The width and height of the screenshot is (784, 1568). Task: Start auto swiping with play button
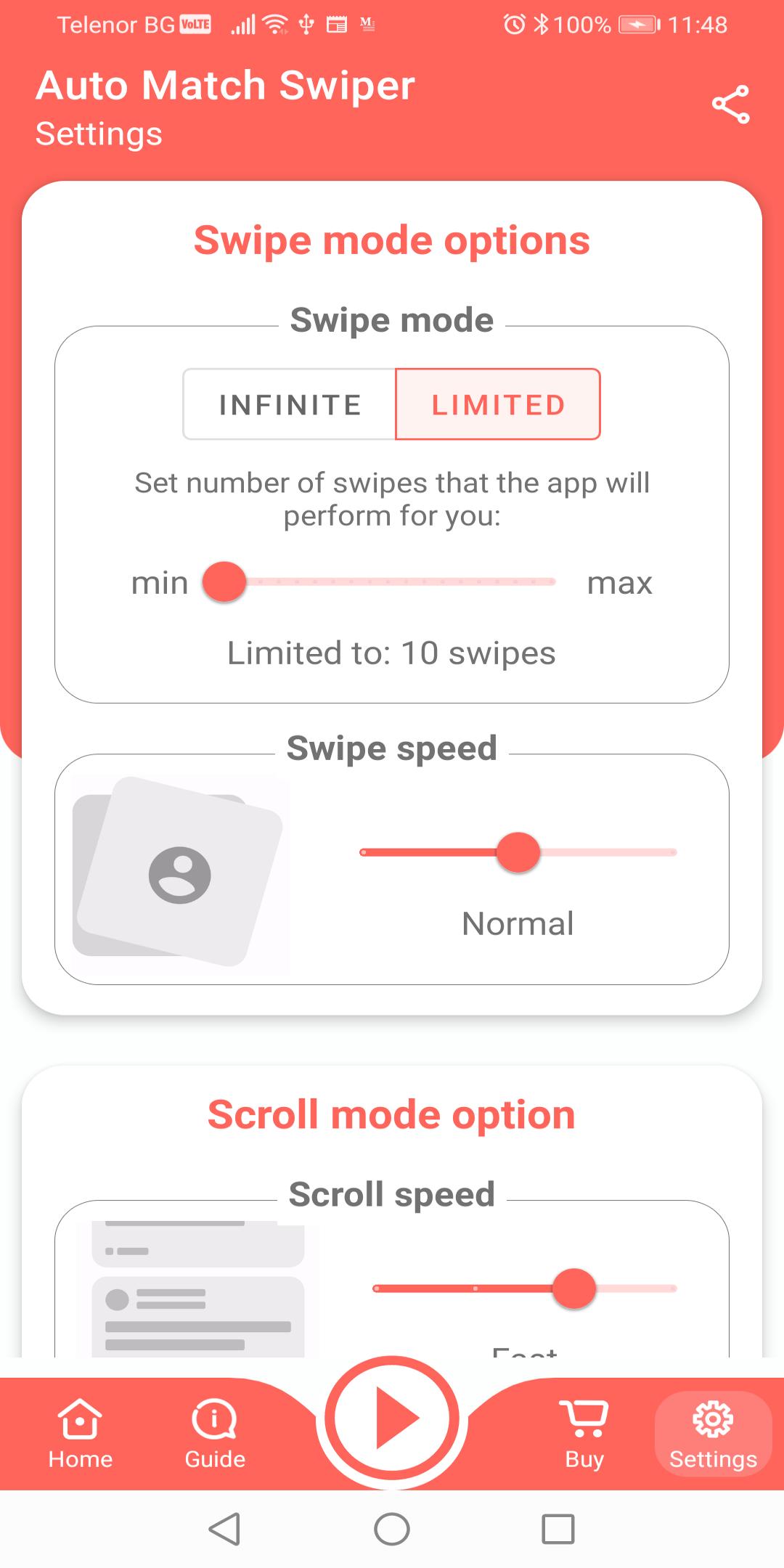point(392,1418)
